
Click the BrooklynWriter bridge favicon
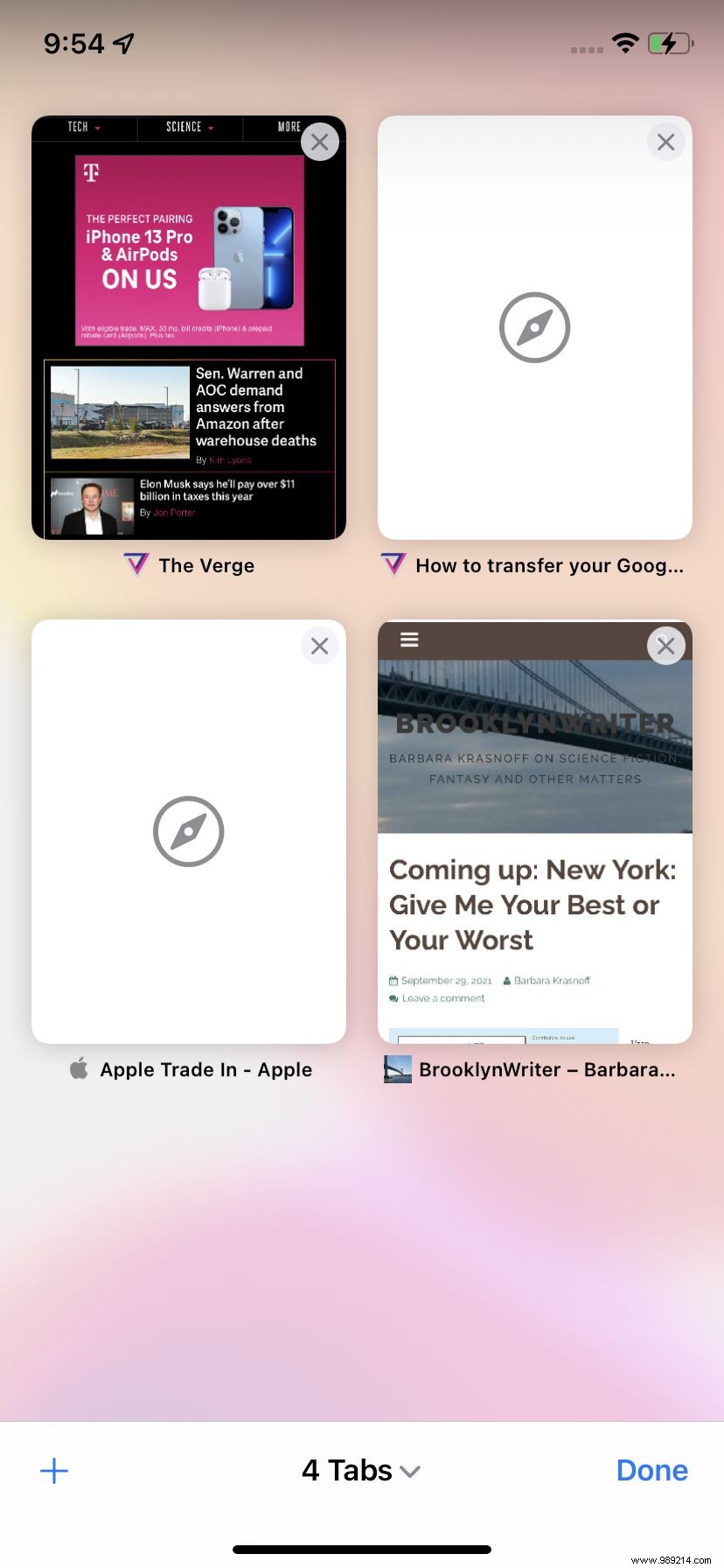397,1068
